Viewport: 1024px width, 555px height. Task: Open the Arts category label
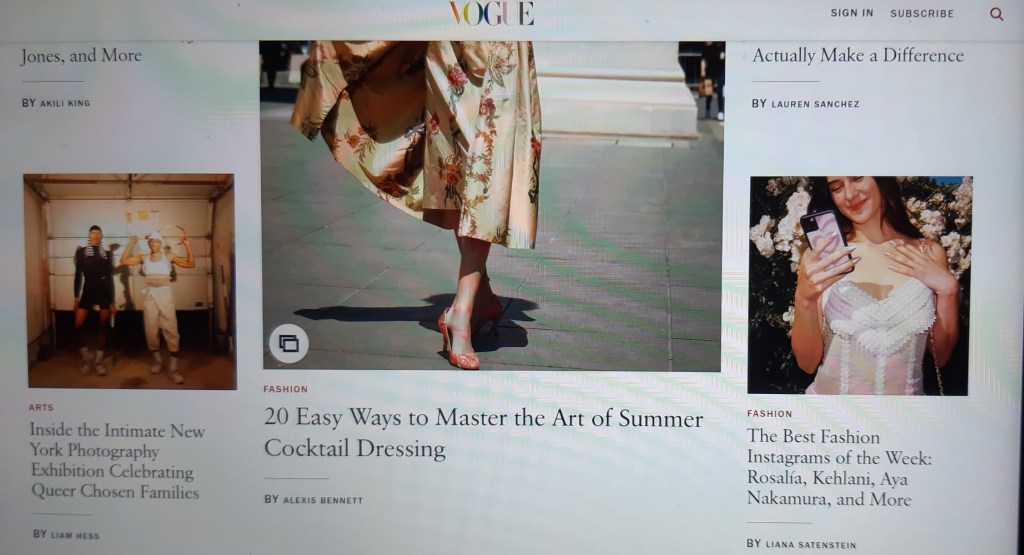point(41,408)
